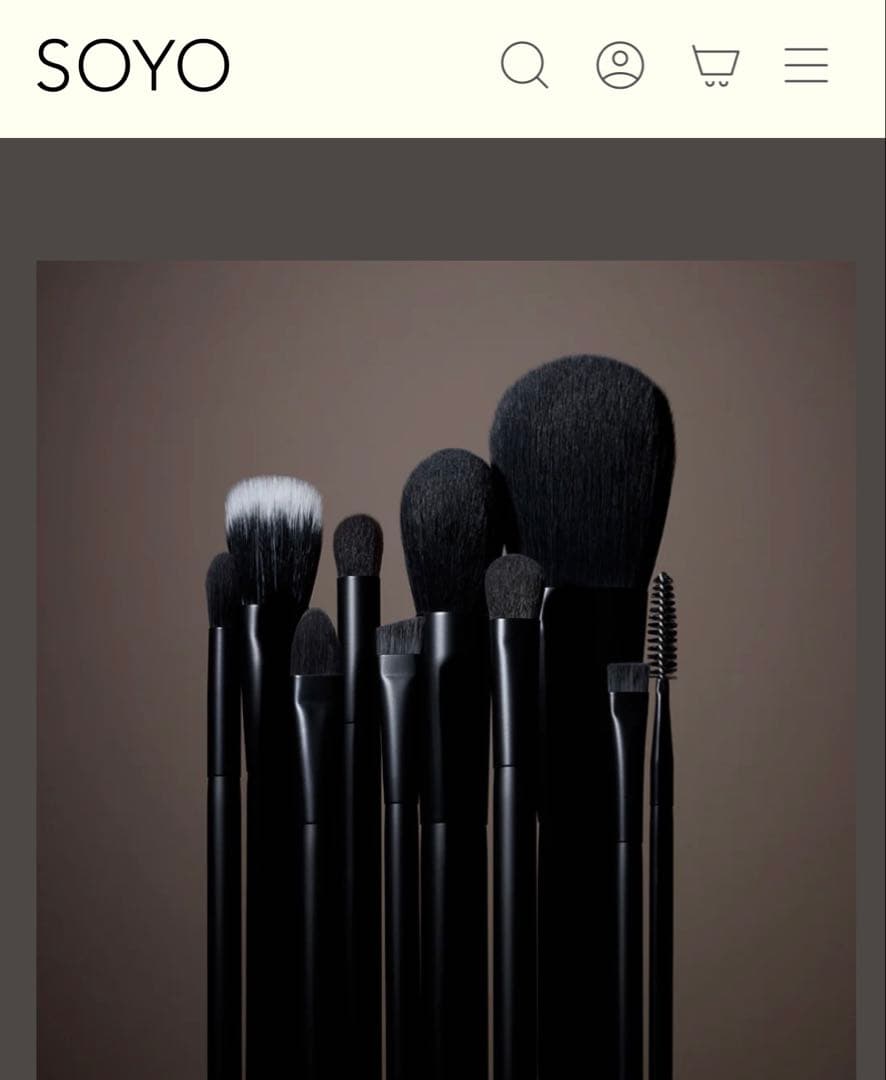Go to SOYO home via logo
The height and width of the screenshot is (1080, 886).
133,66
